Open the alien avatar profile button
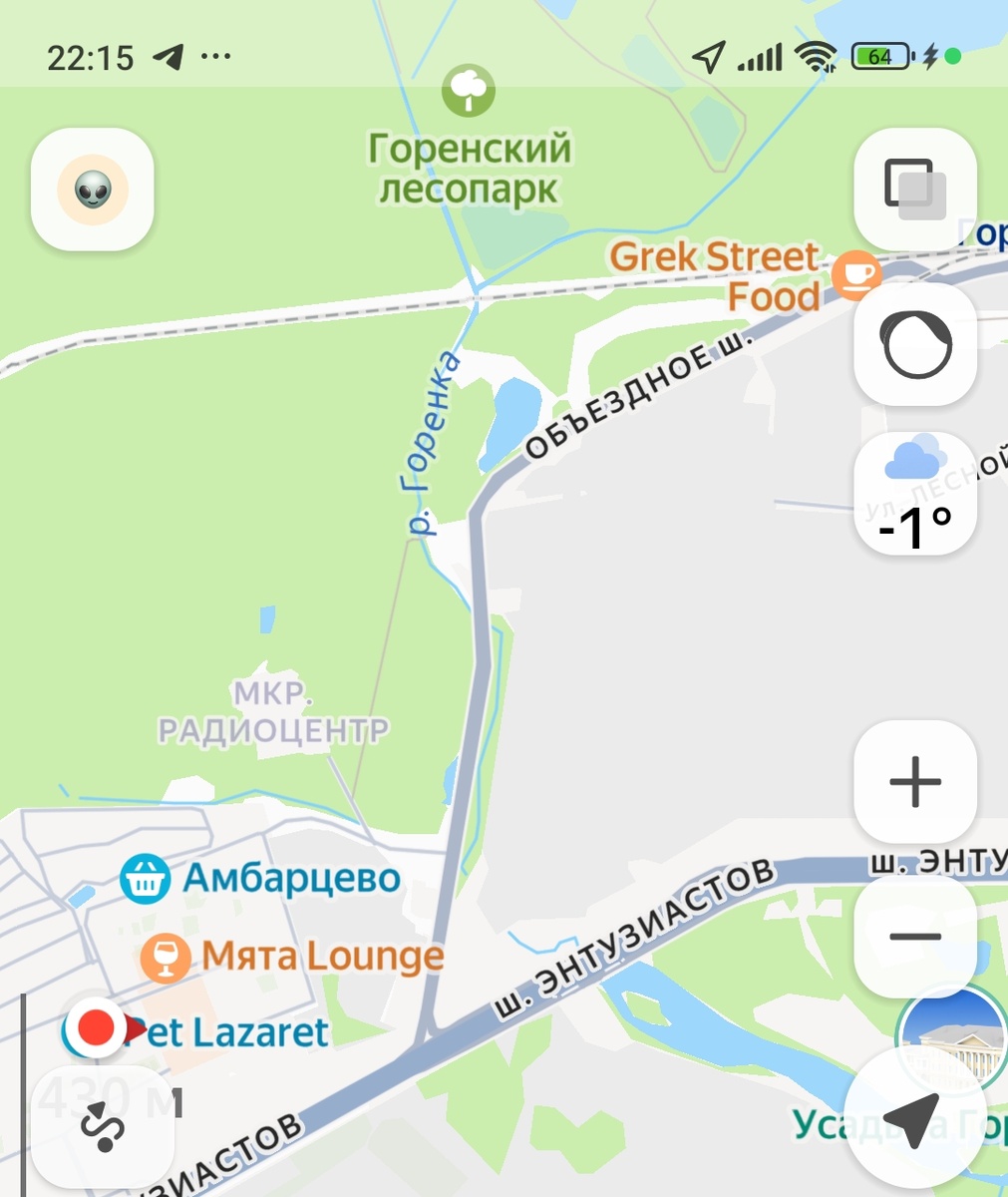The width and height of the screenshot is (1008, 1197). [x=92, y=190]
